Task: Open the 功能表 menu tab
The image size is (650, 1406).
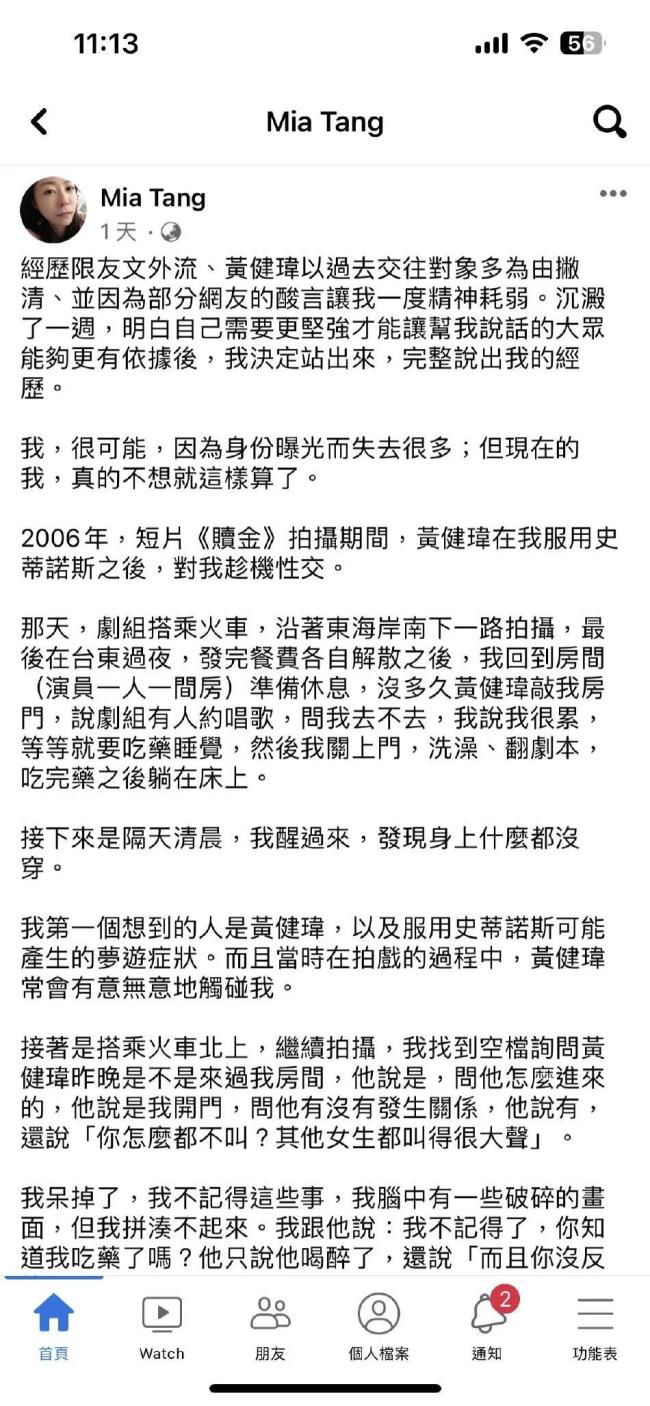Action: tap(595, 1326)
